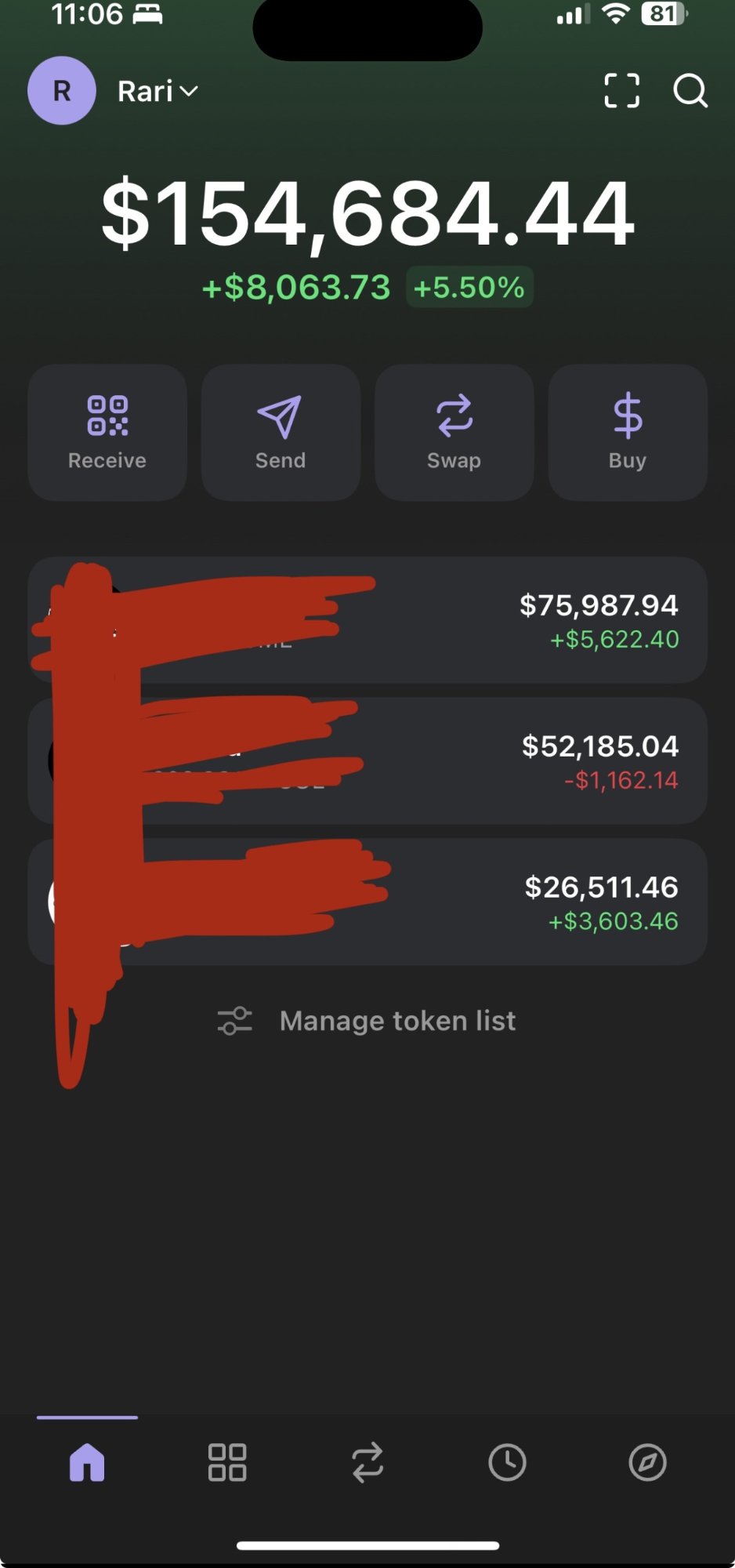Tap the Buy button
This screenshot has width=735, height=1568.
click(x=628, y=432)
